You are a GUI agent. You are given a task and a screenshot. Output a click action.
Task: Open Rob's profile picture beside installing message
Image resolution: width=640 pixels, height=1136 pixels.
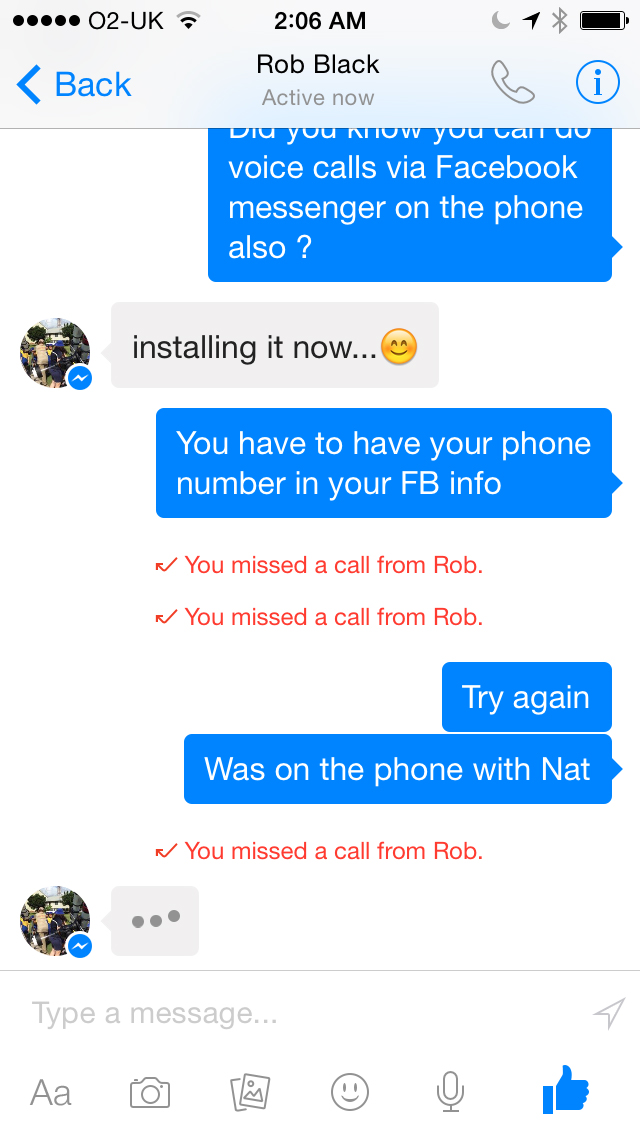point(56,353)
